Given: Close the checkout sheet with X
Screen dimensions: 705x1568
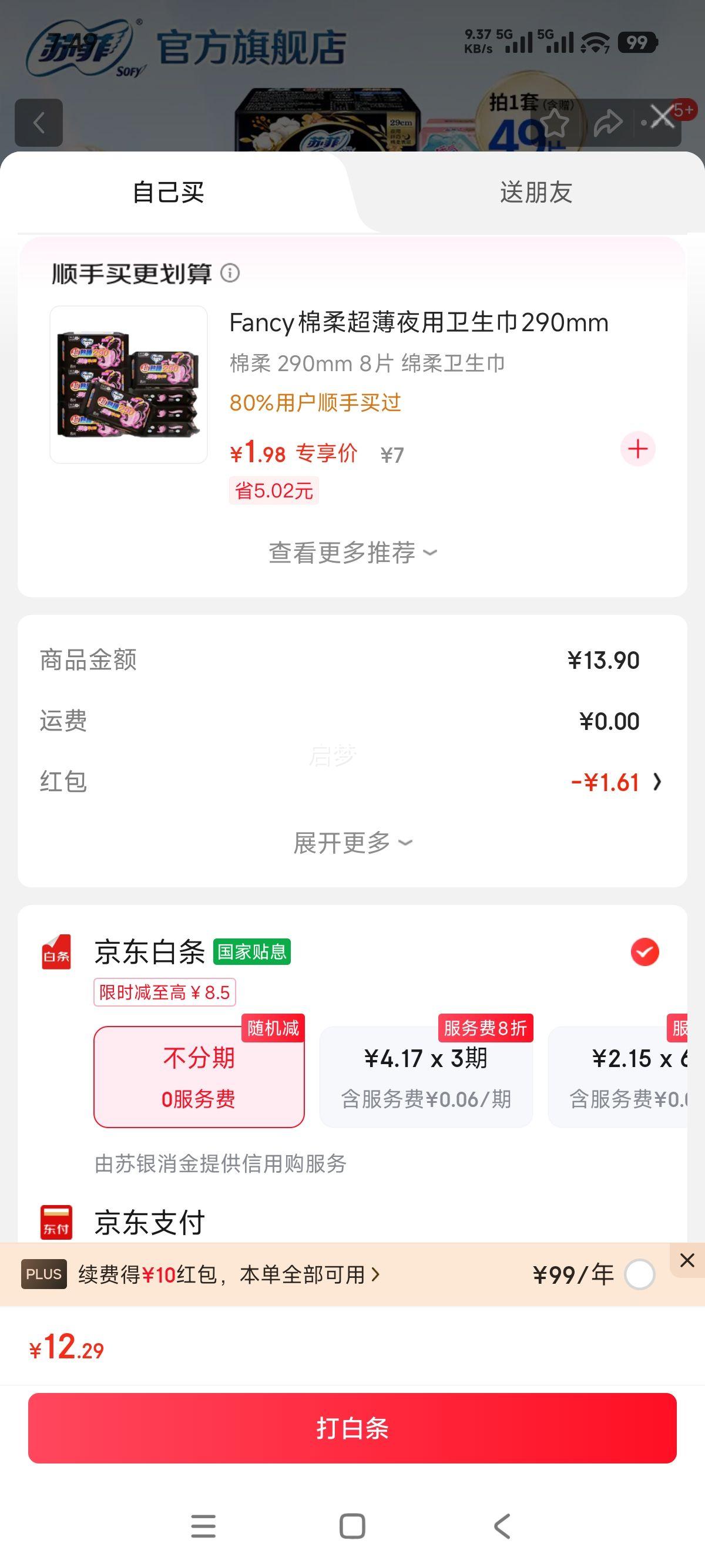Looking at the screenshot, I should (x=662, y=117).
